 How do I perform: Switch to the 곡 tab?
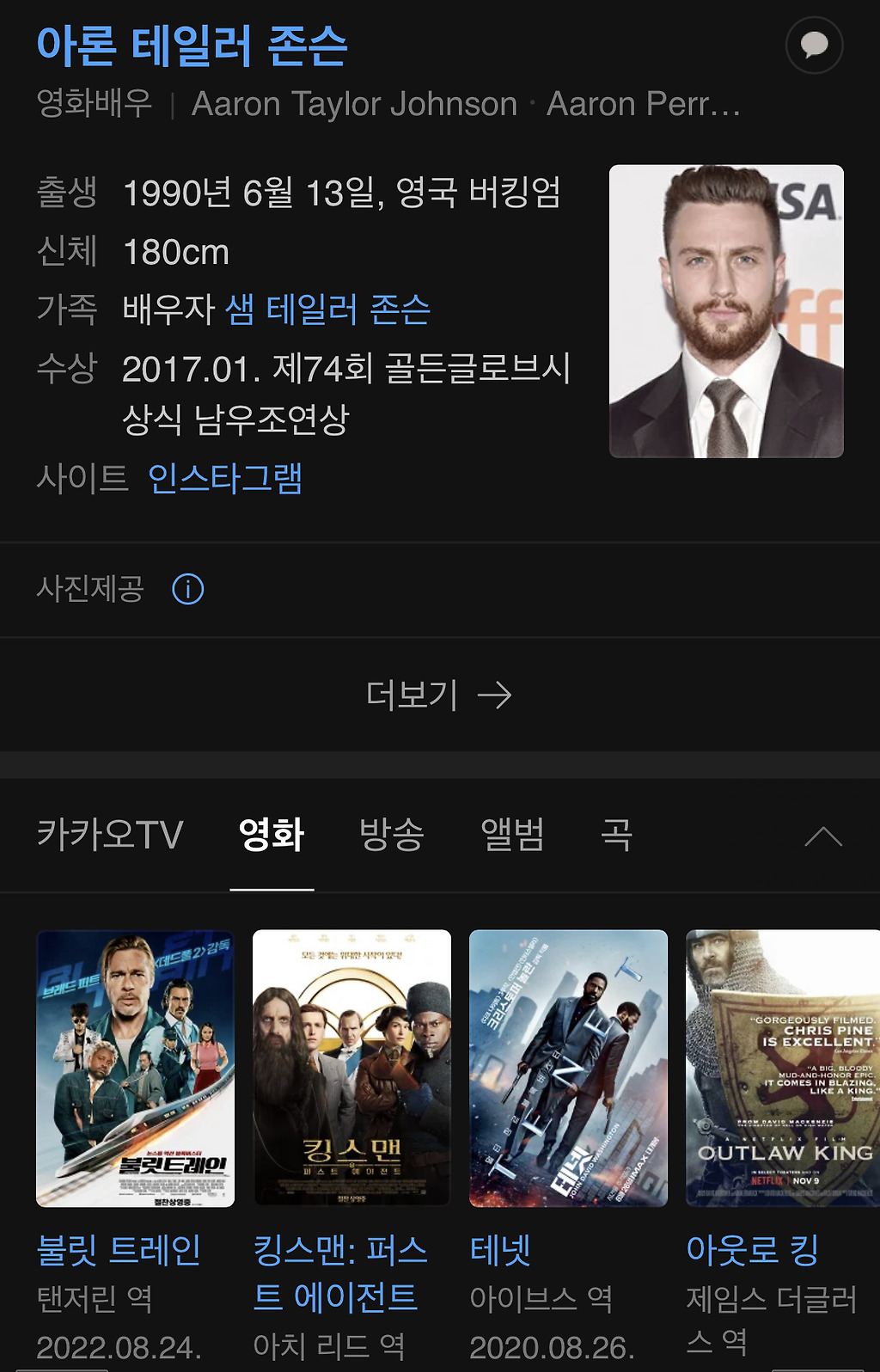click(616, 835)
